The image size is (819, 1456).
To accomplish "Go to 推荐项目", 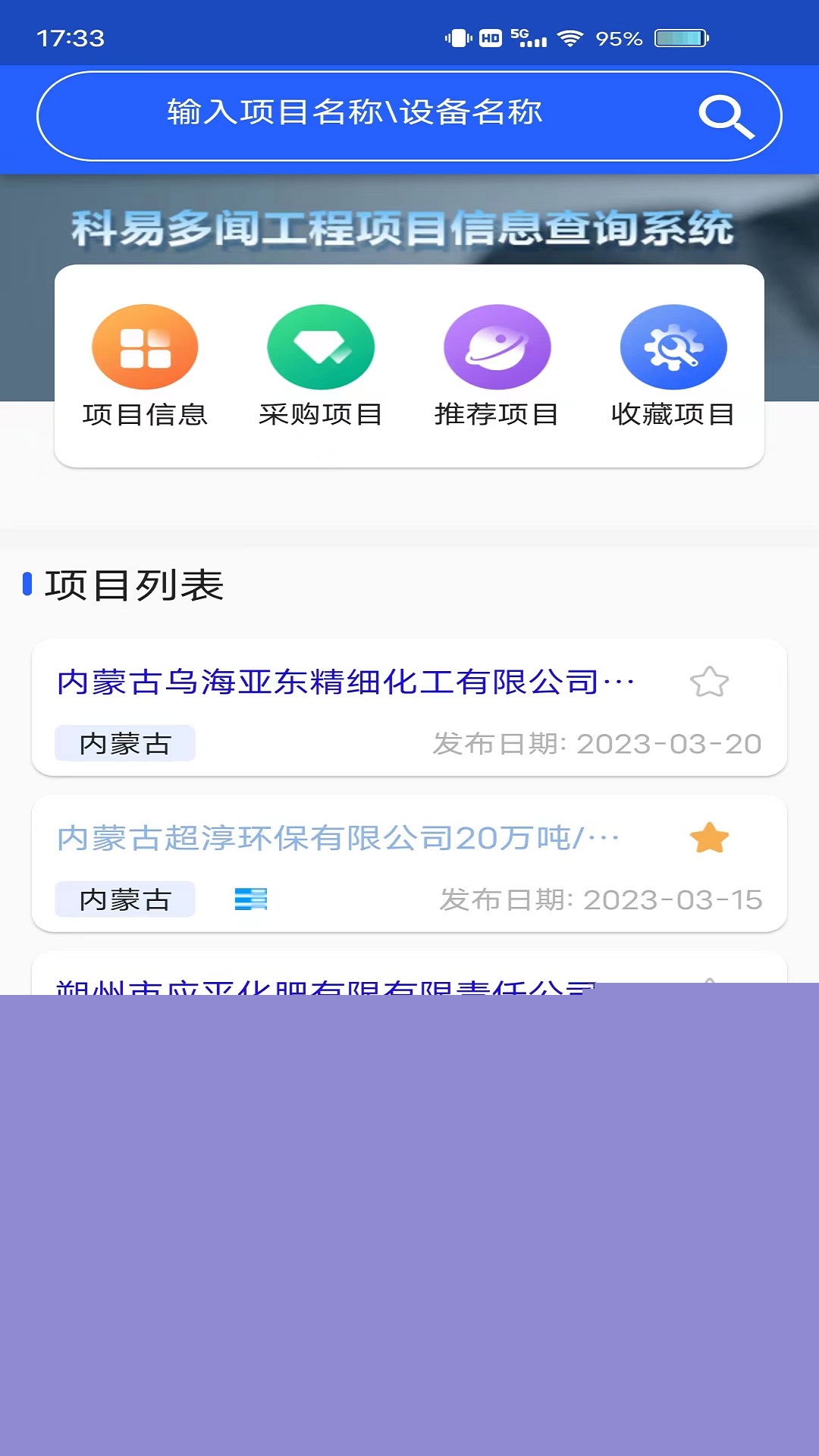I will [x=497, y=367].
